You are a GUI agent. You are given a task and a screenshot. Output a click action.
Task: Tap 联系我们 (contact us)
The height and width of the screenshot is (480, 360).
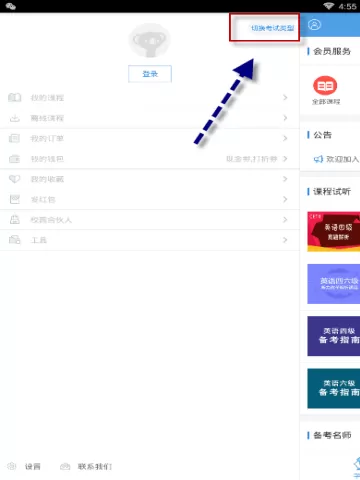(x=86, y=466)
